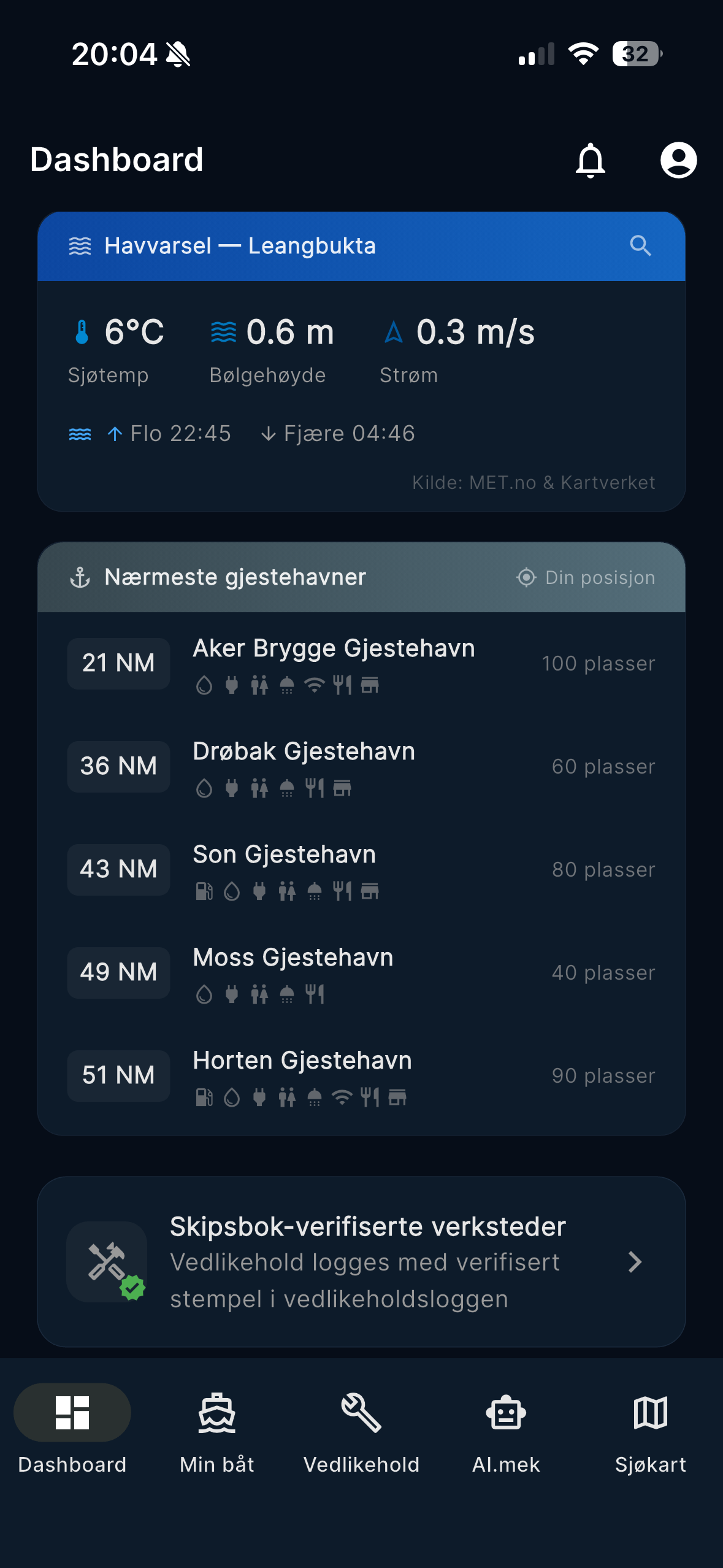Open the profile avatar icon

[x=678, y=160]
